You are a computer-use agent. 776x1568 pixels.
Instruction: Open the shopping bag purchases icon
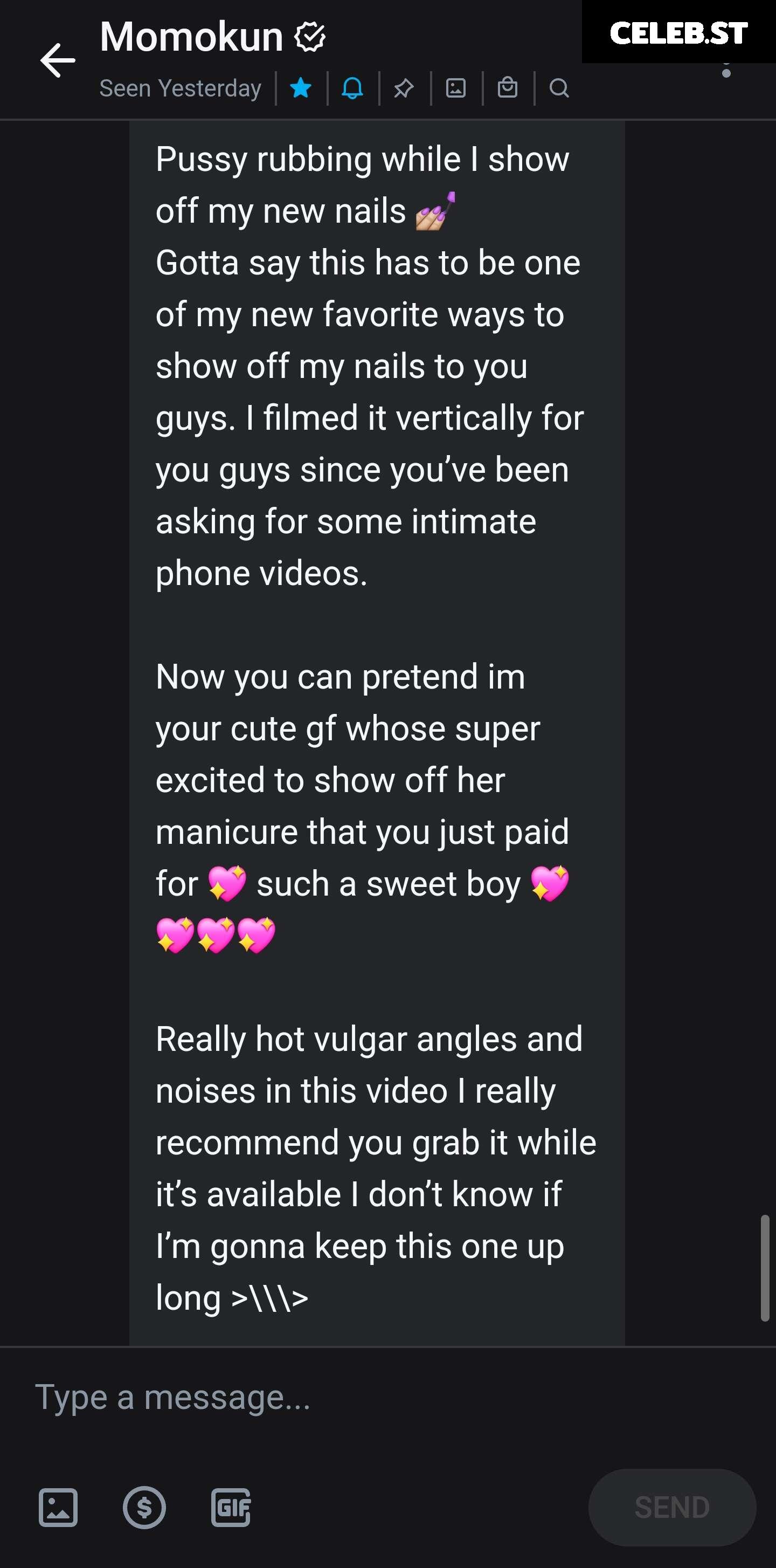507,88
